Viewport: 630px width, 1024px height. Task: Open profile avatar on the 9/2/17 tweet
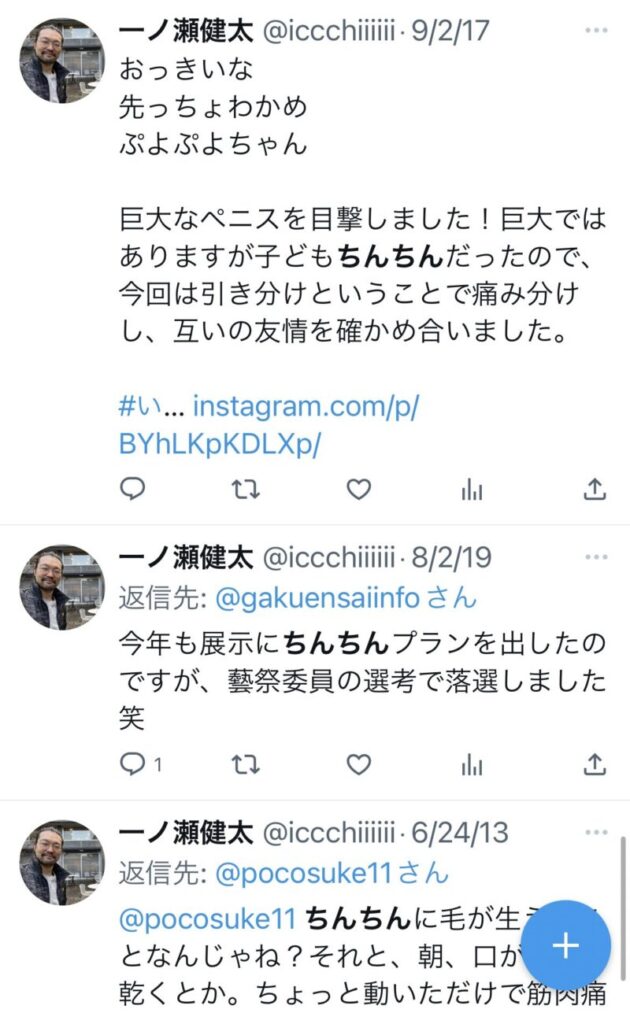[x=62, y=61]
